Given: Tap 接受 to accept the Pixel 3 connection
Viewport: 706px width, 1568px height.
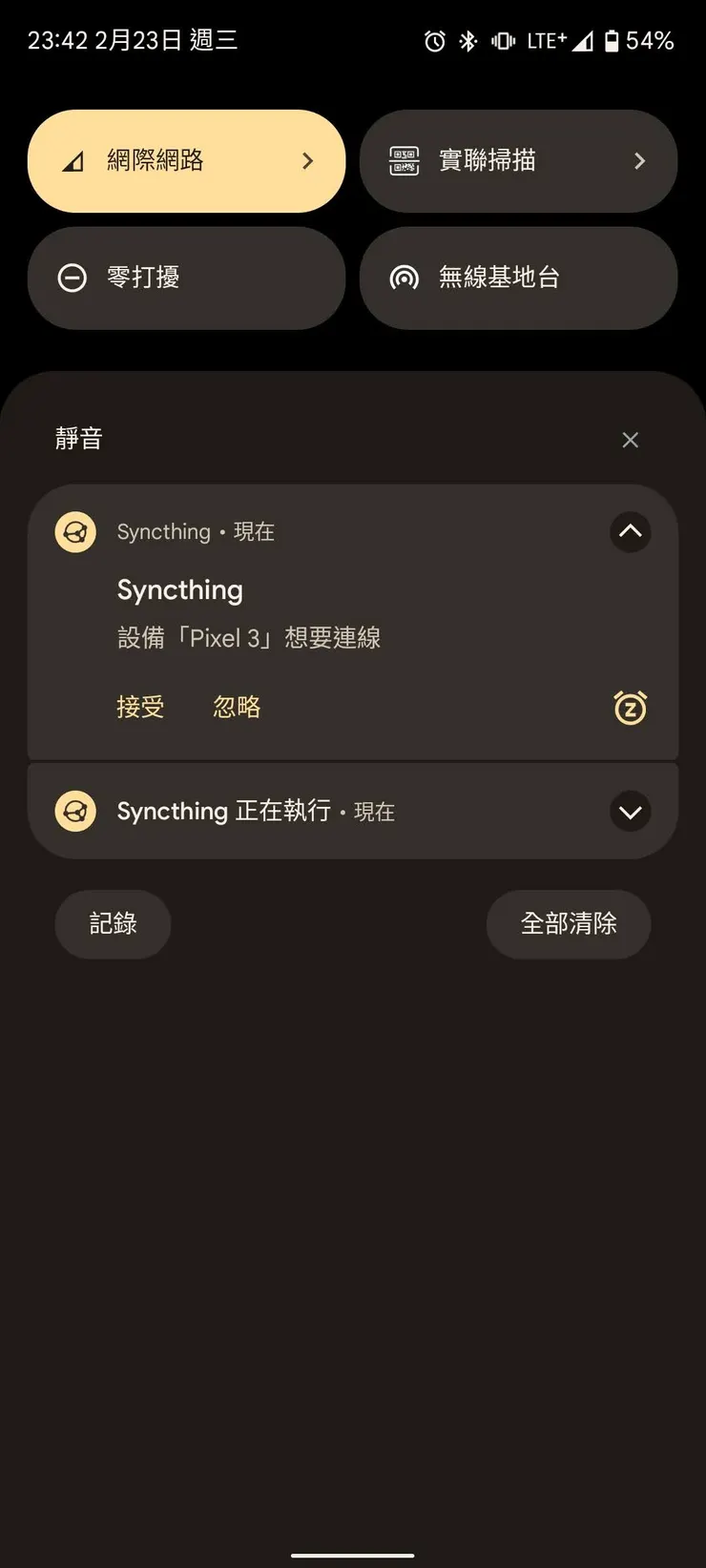Looking at the screenshot, I should tap(140, 707).
